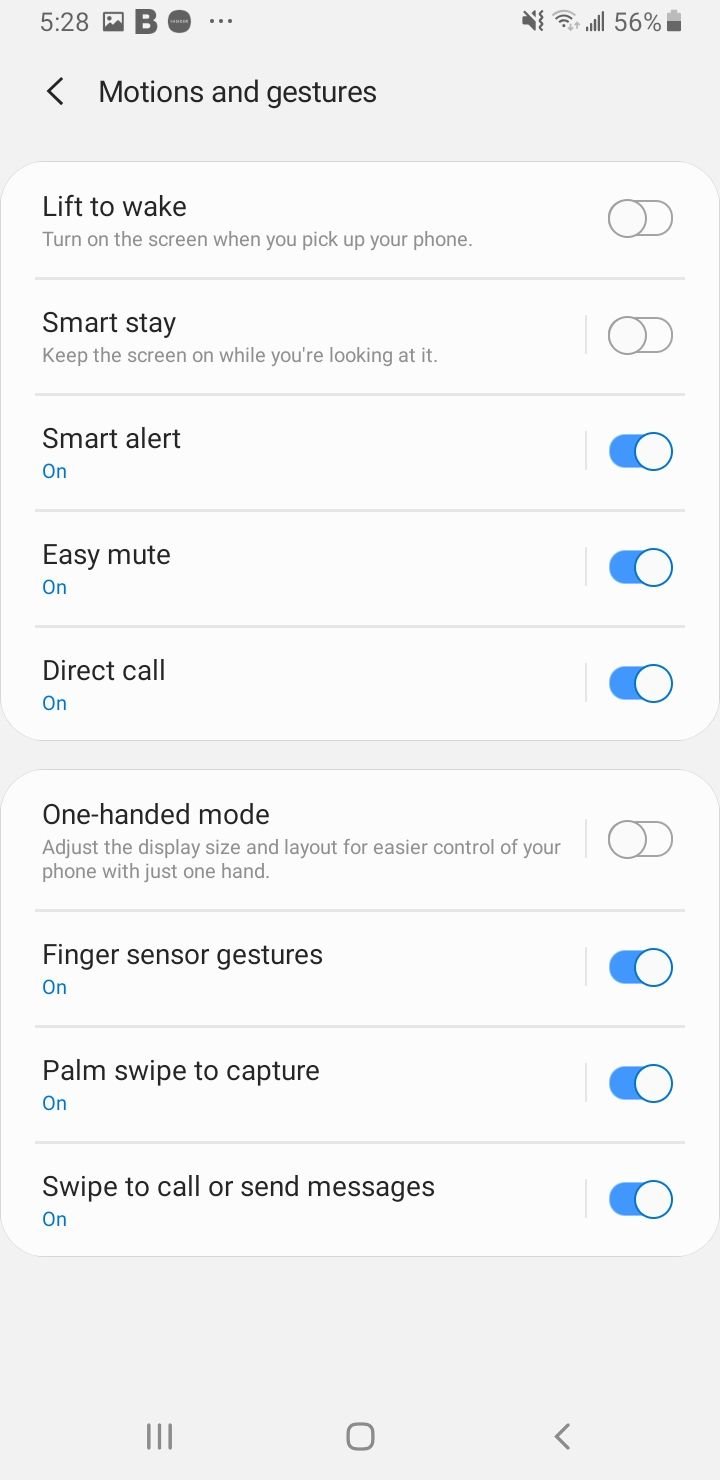
Task: Enable the One-handed mode switch
Action: 640,839
